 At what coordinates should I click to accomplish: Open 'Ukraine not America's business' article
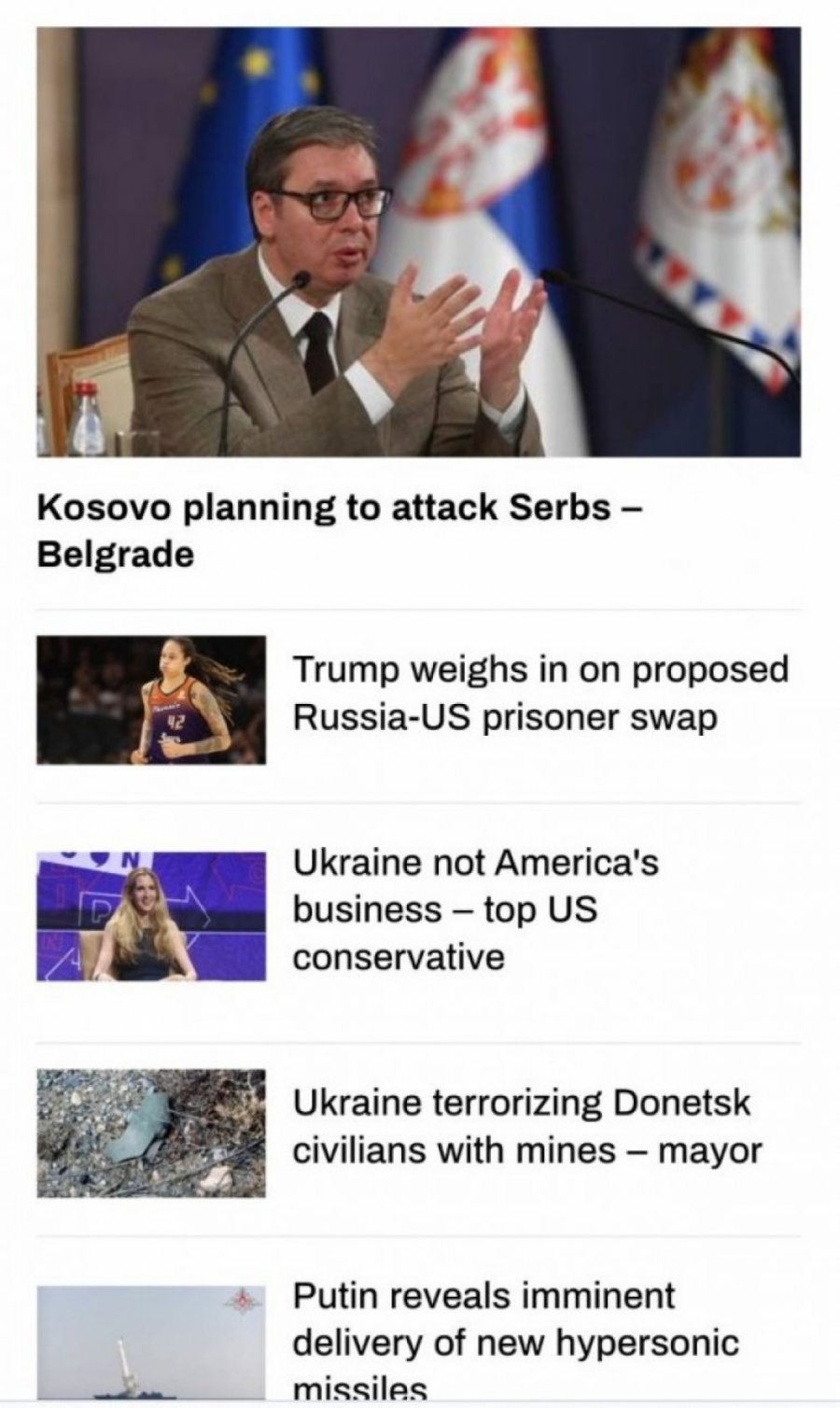pyautogui.click(x=475, y=908)
